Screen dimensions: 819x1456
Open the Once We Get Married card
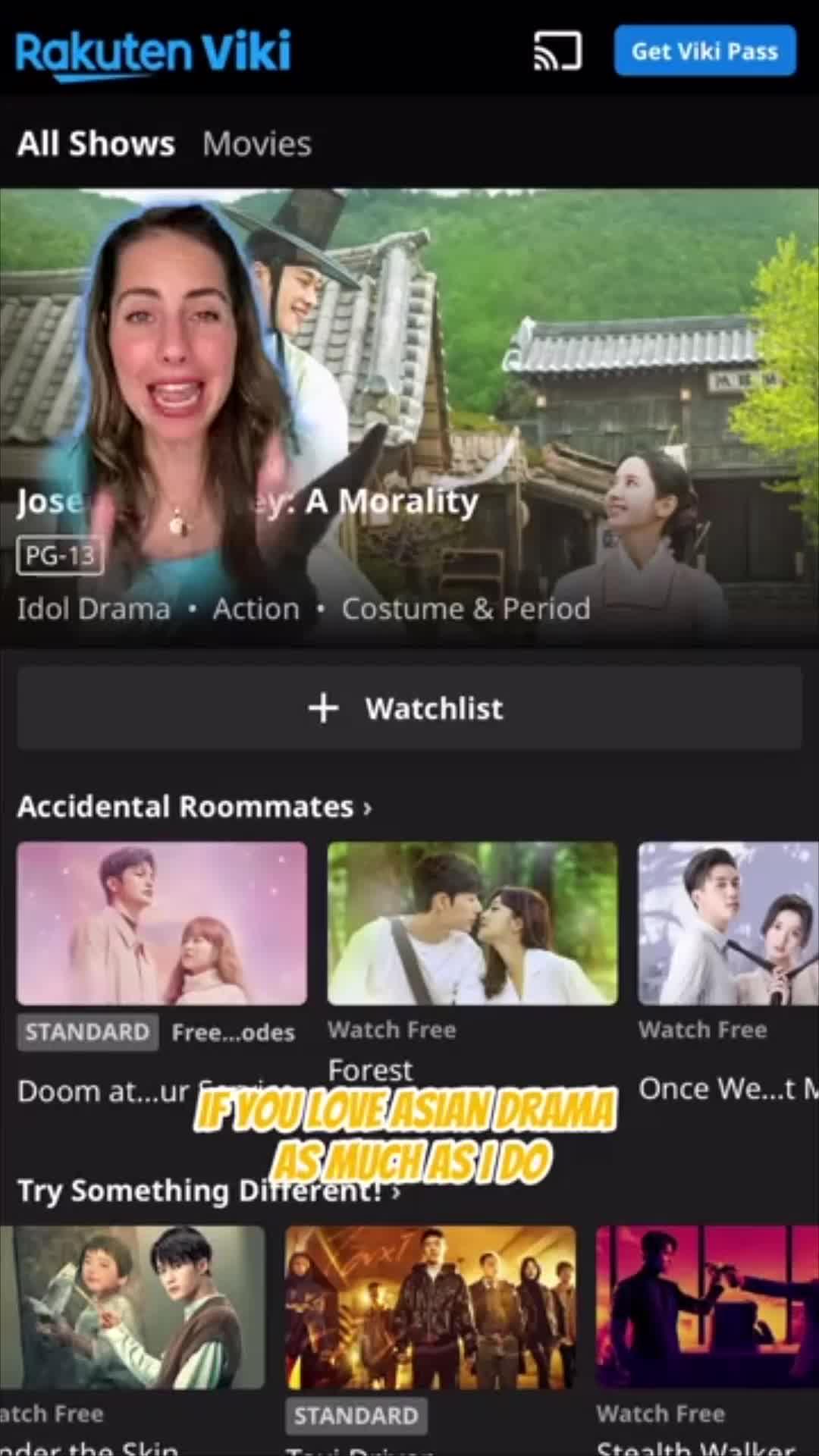point(728,924)
